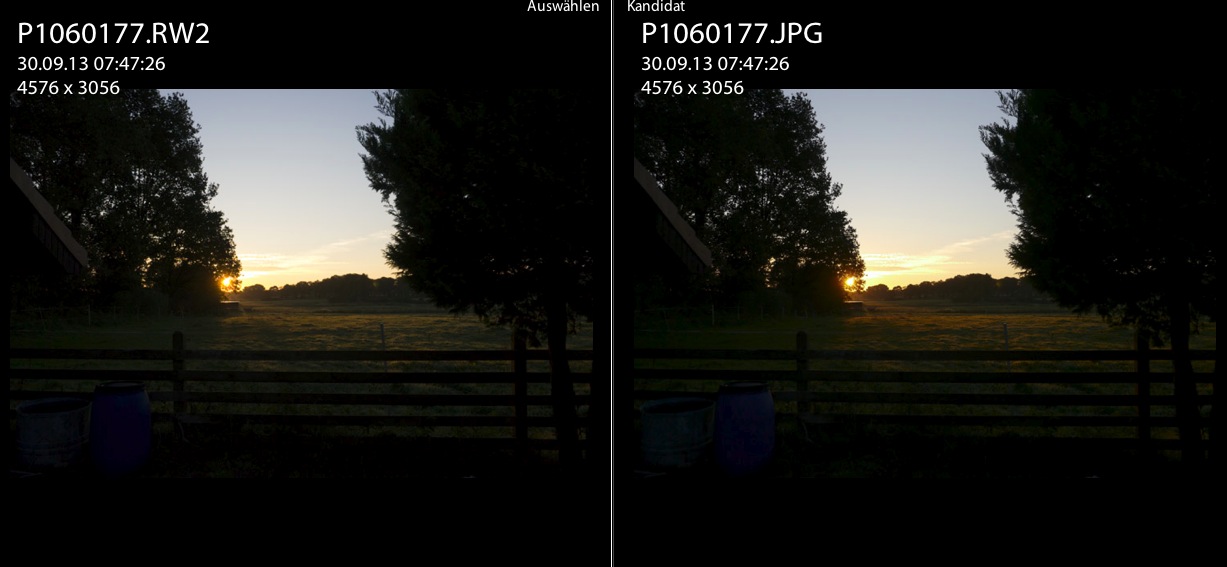Select the P1060177.JPG candidate photo
The image size is (1227, 567).
tap(925, 285)
